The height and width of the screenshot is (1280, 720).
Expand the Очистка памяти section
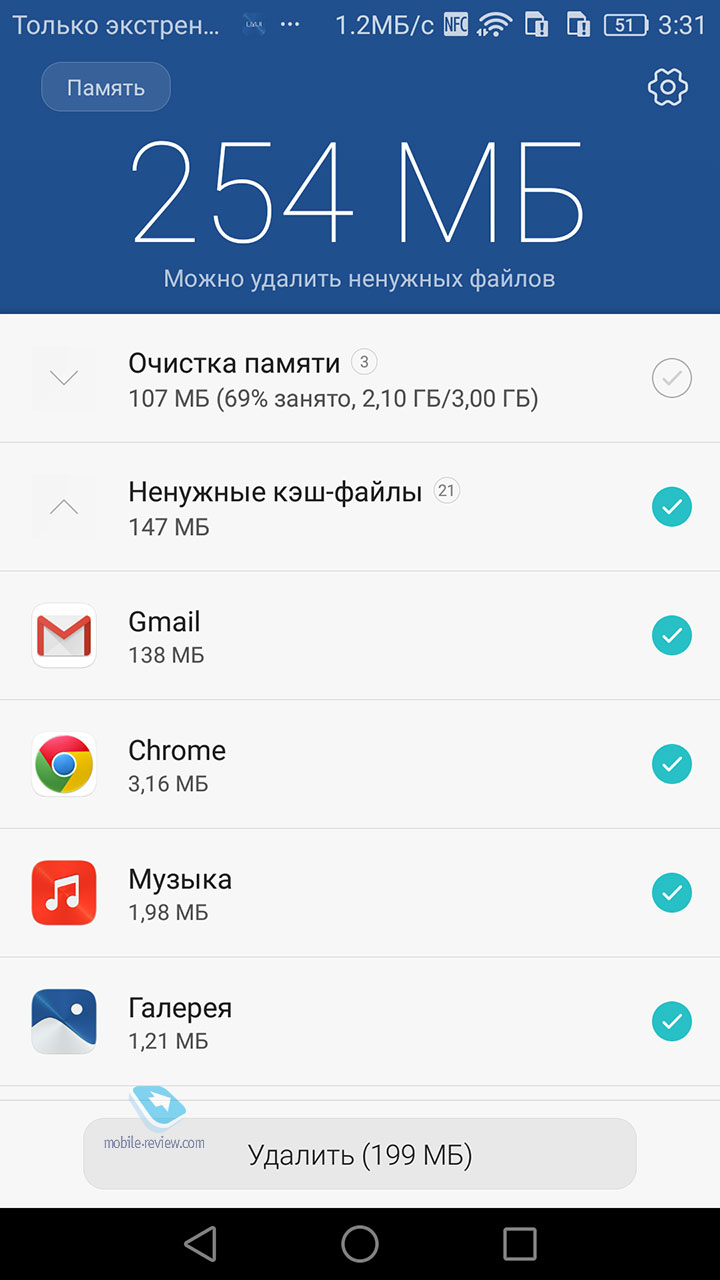click(x=64, y=378)
